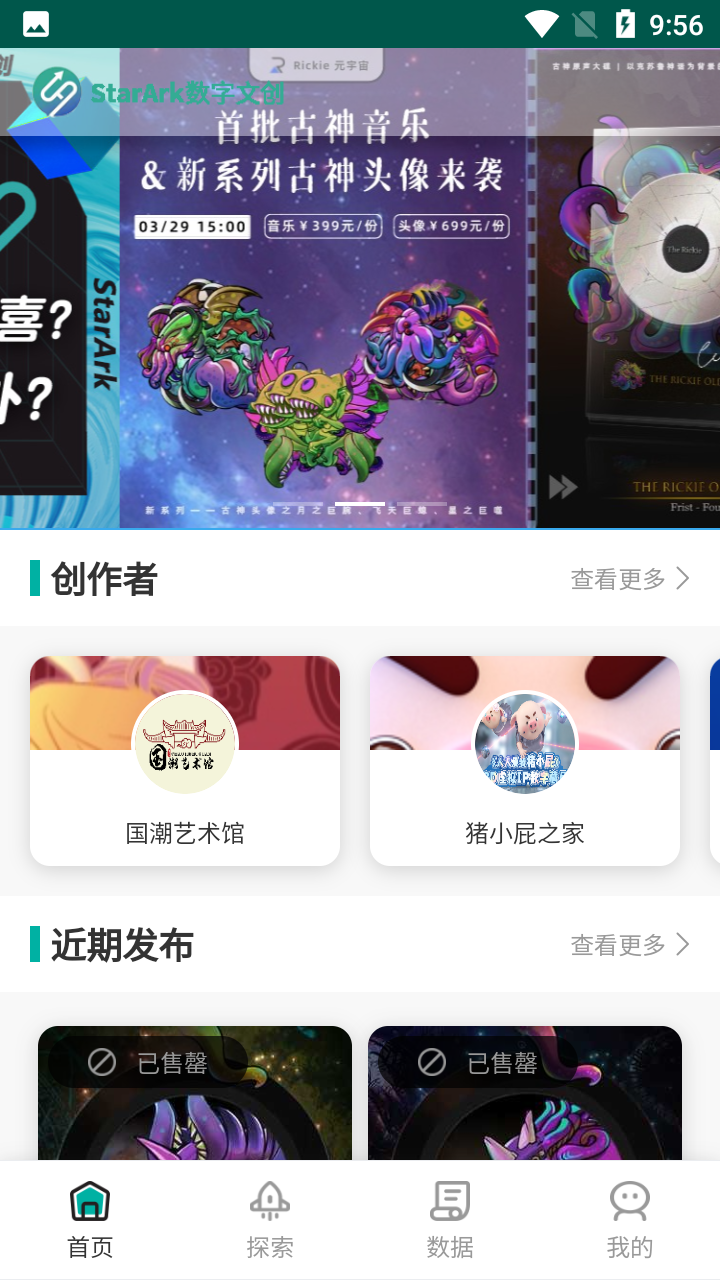
Task: Switch to the 首页 tab
Action: 90,1220
